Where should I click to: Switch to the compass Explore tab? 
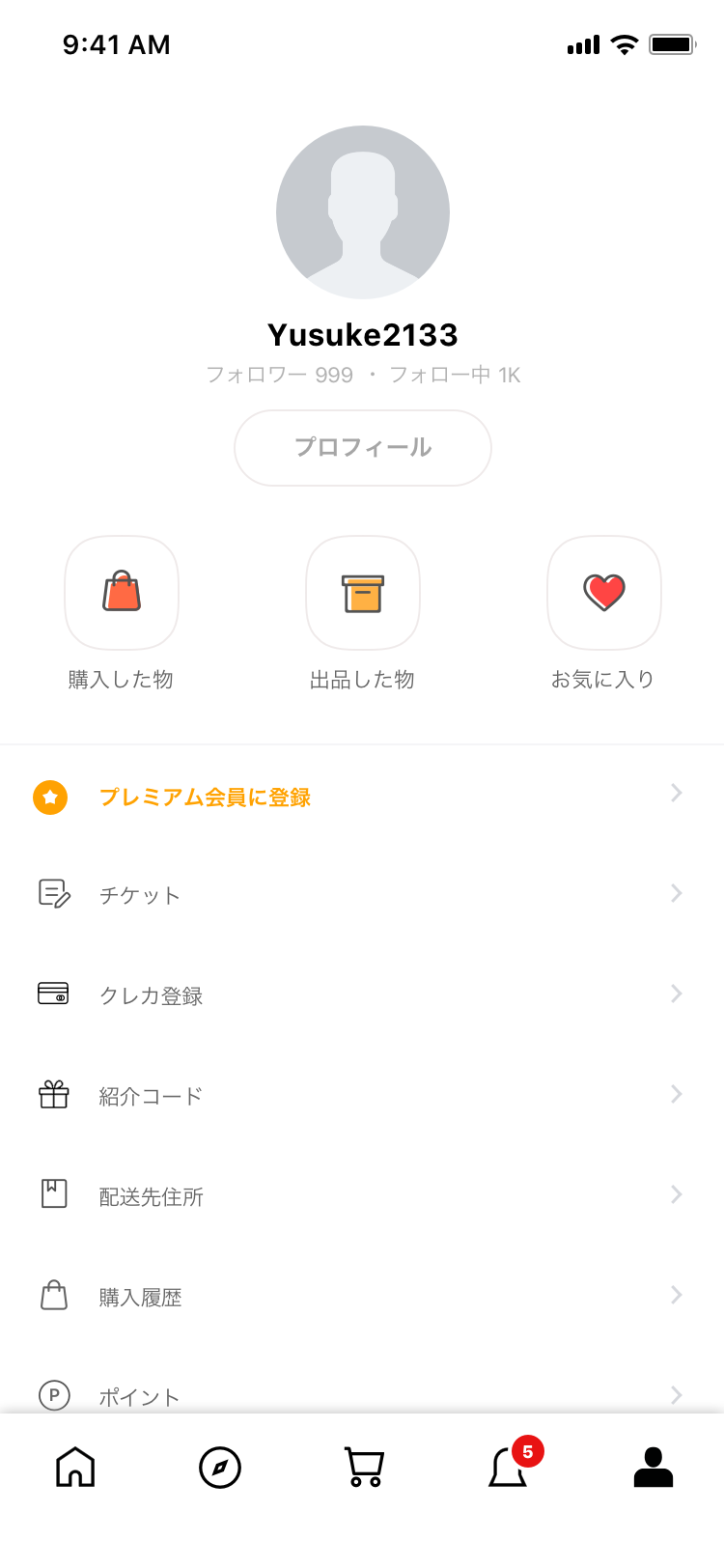click(220, 1468)
